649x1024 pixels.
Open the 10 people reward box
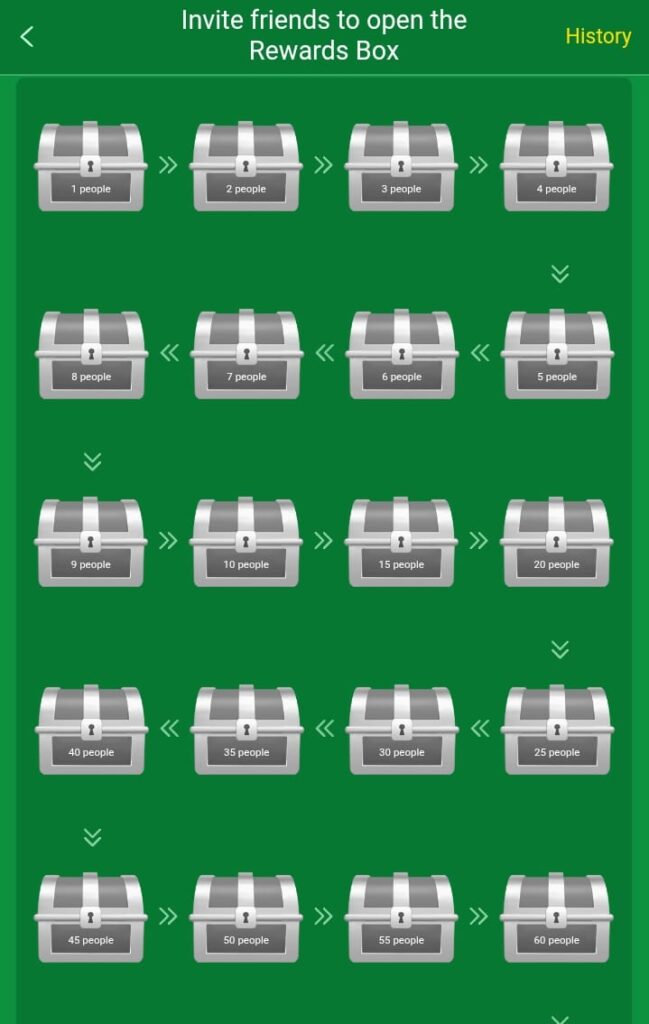[x=246, y=542]
